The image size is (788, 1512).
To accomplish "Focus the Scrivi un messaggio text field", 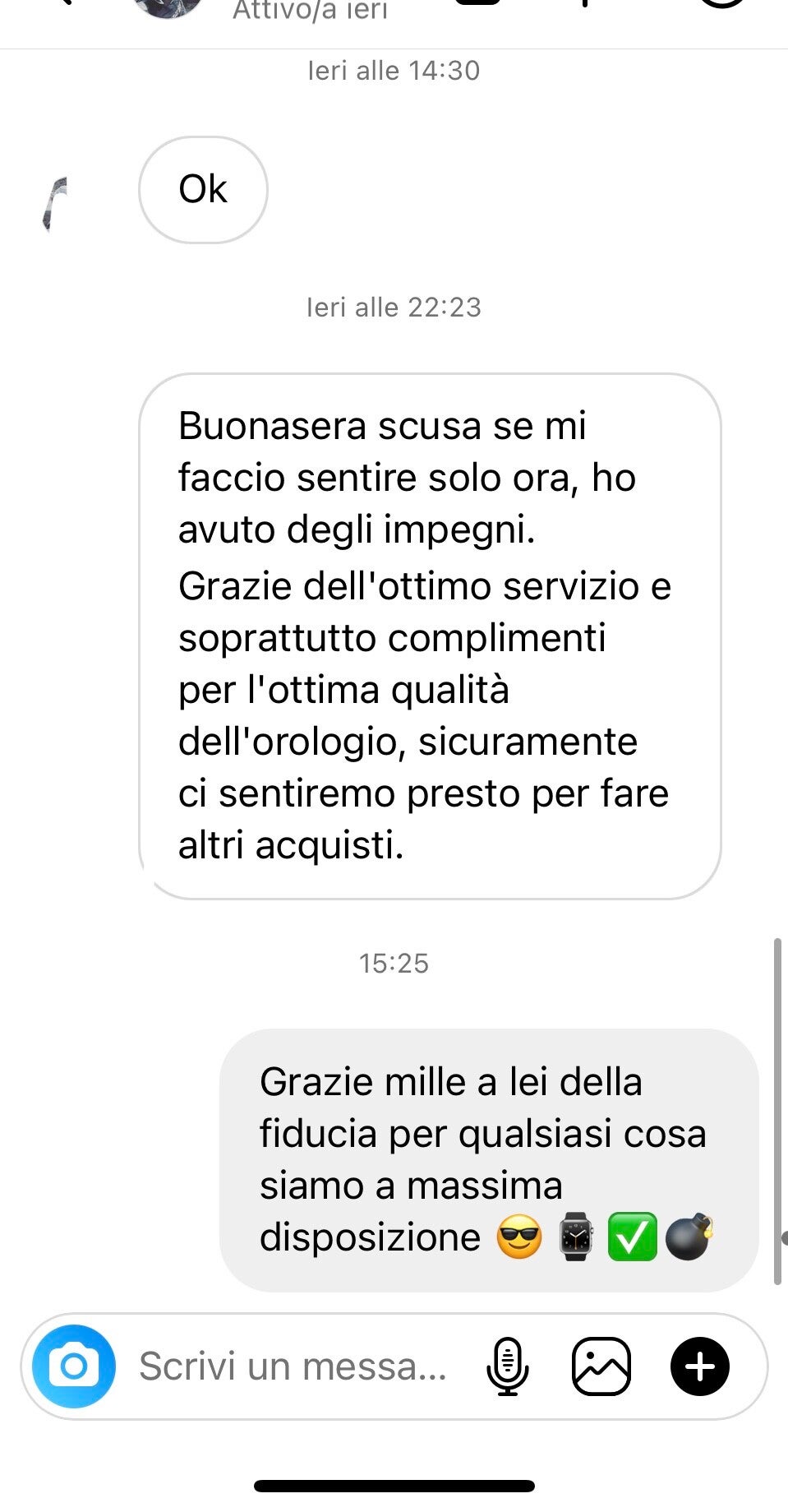I will click(x=292, y=1366).
